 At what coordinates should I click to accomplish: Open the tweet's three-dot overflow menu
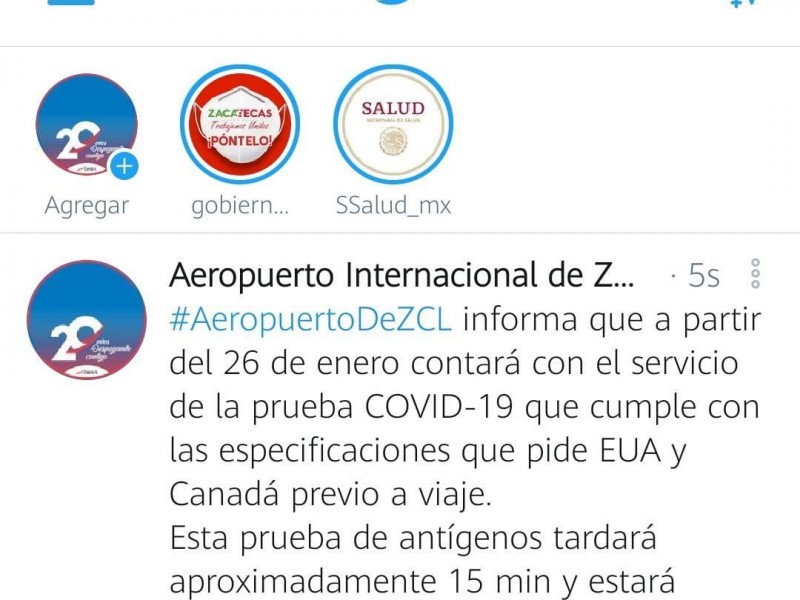[755, 274]
